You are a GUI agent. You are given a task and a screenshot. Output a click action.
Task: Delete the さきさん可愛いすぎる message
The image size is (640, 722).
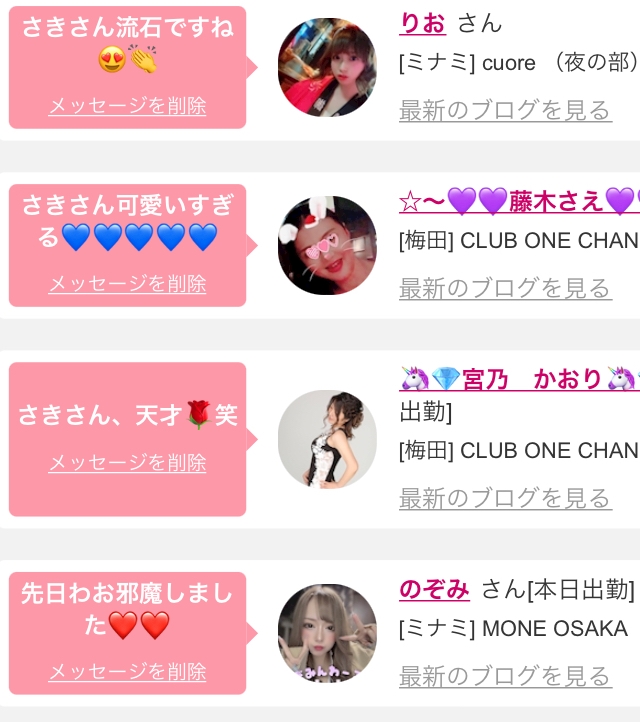pyautogui.click(x=127, y=284)
